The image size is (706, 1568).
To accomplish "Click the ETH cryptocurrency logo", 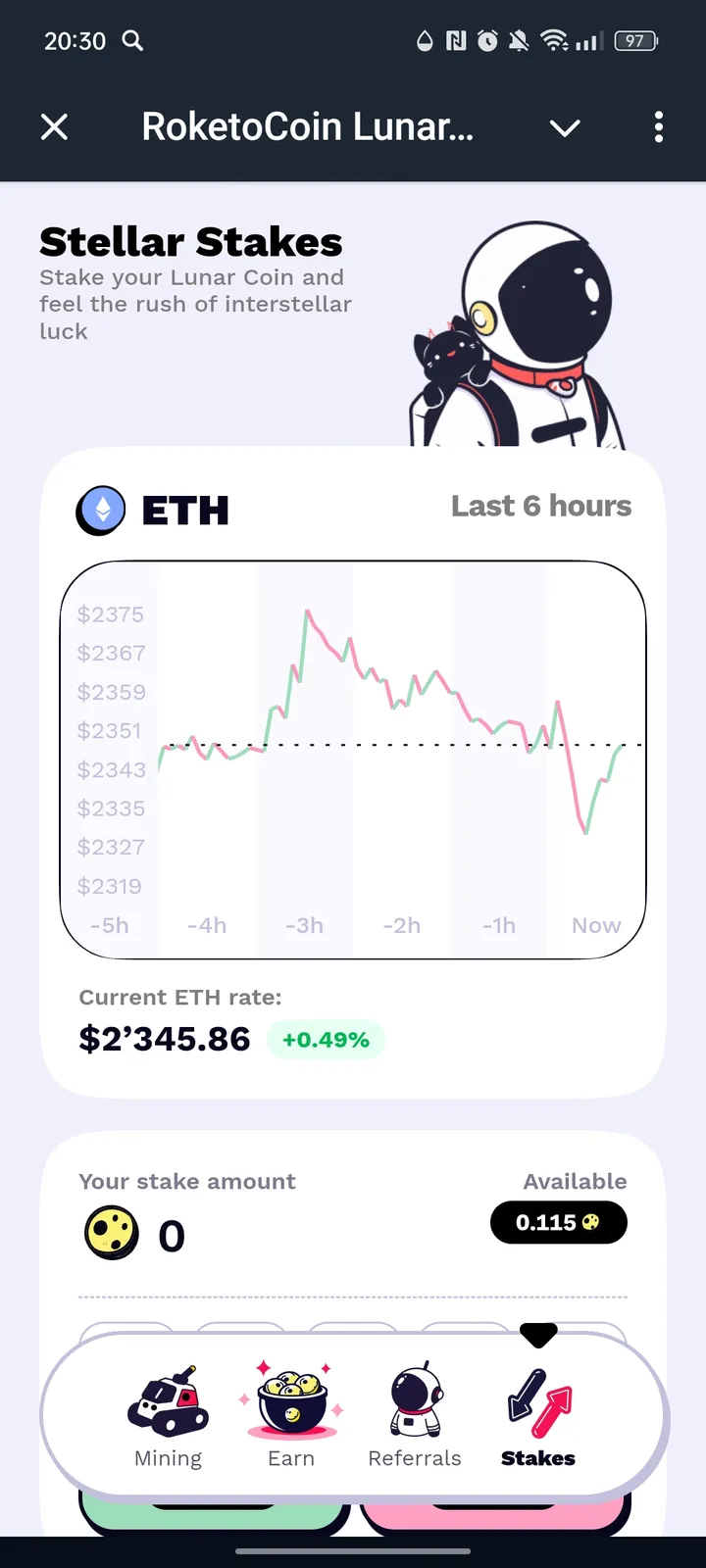I will 100,510.
